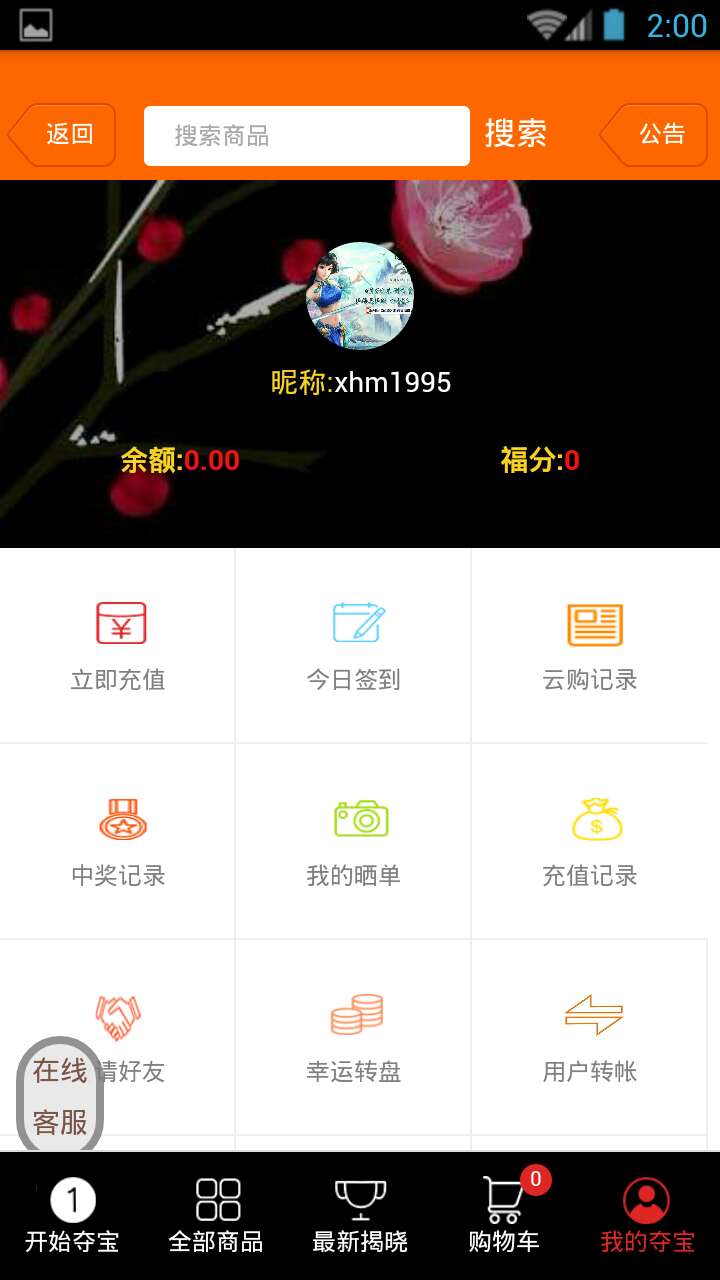The height and width of the screenshot is (1280, 720).
Task: View the 中奖记录 winning records
Action: click(x=119, y=840)
